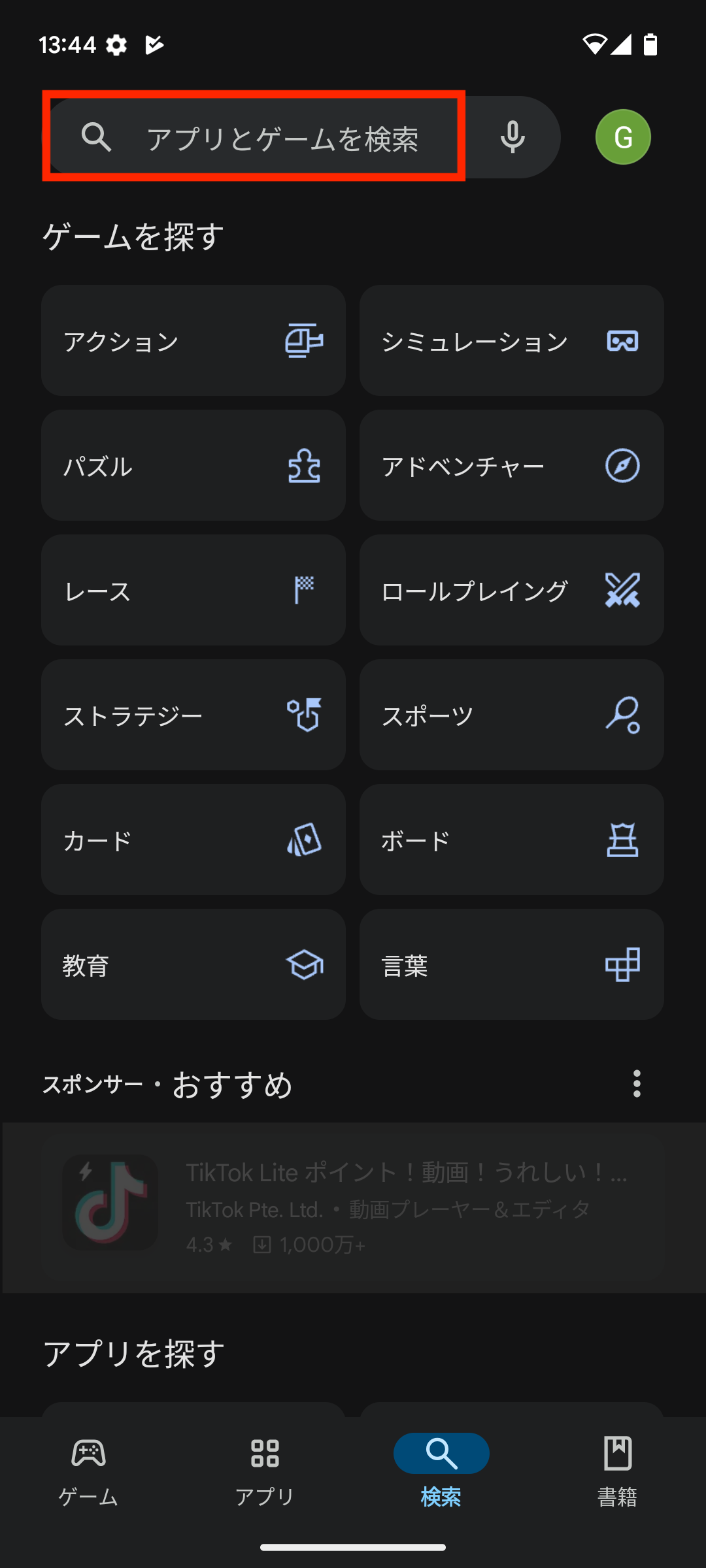
Task: Open the カード game category
Action: pyautogui.click(x=193, y=840)
